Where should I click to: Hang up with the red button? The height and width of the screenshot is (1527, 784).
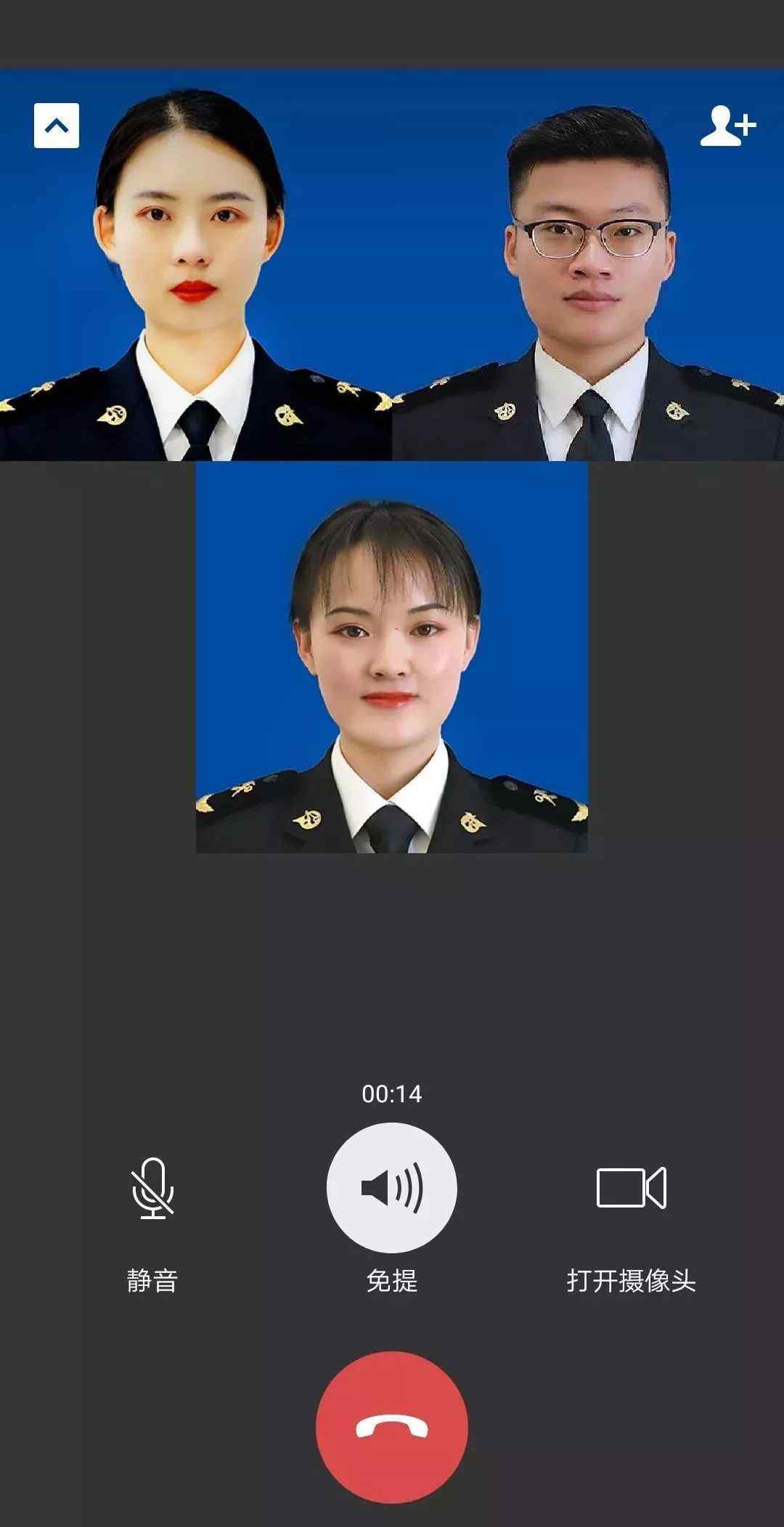(392, 1427)
